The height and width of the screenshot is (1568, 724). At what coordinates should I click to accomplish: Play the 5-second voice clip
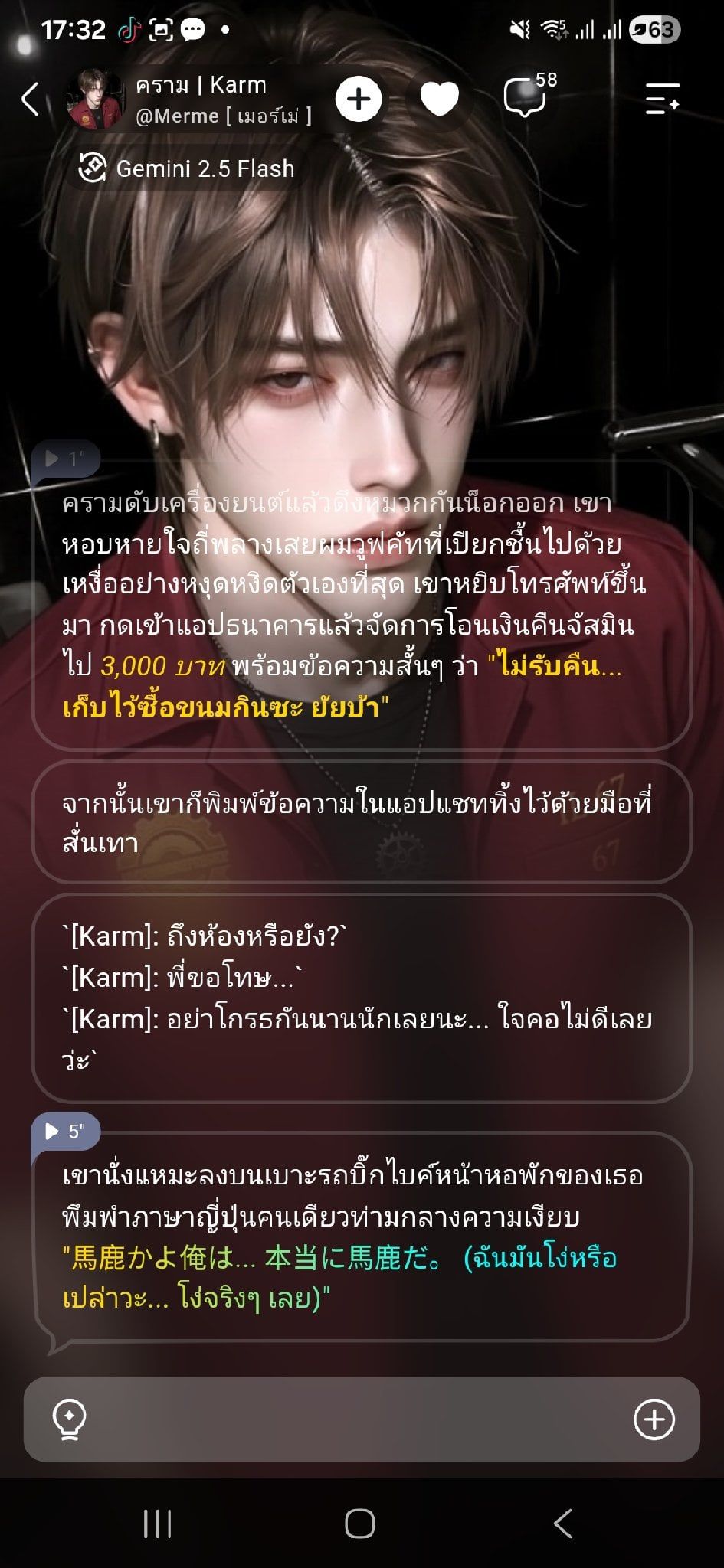click(65, 1131)
